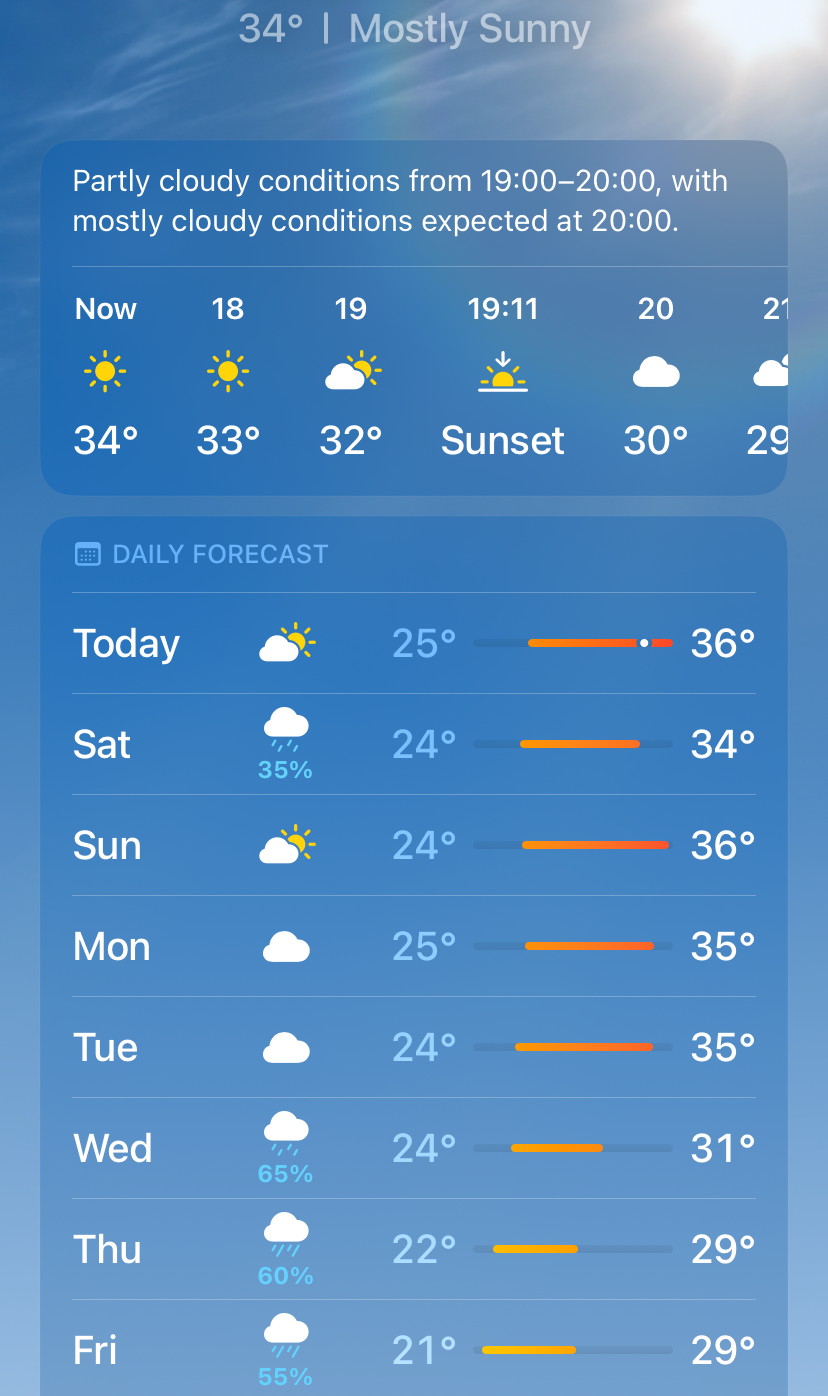This screenshot has height=1396, width=828.
Task: Tap the rain icon showing 65% for Wednesday
Action: [x=285, y=1140]
